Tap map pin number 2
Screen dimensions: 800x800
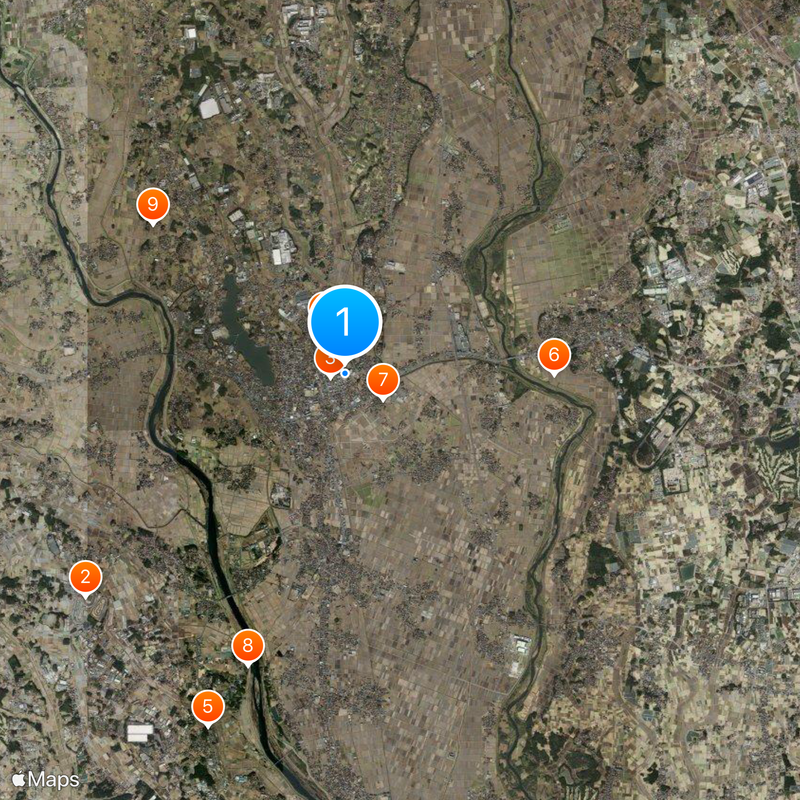pos(85,576)
